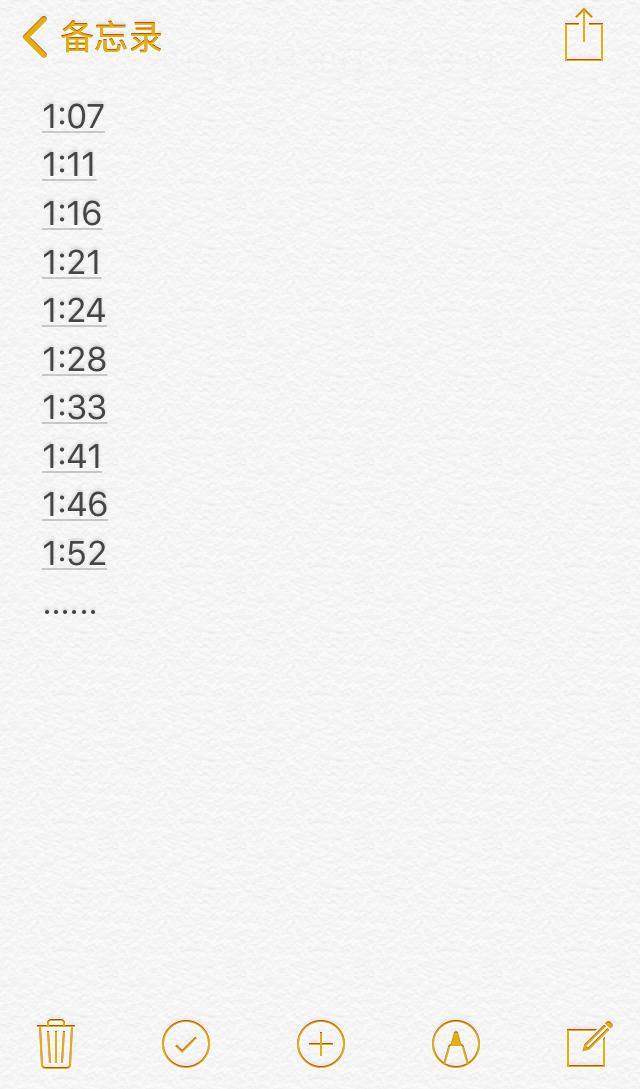Open the 1:21 time link
Viewport: 640px width, 1089px height.
click(x=72, y=262)
